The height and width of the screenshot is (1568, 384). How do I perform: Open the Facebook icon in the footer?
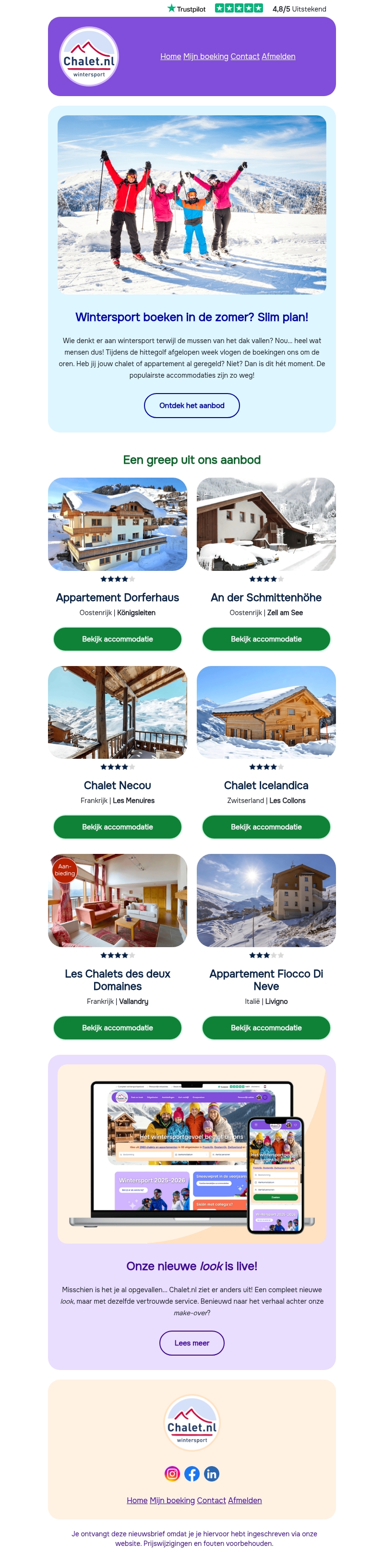tap(192, 1474)
